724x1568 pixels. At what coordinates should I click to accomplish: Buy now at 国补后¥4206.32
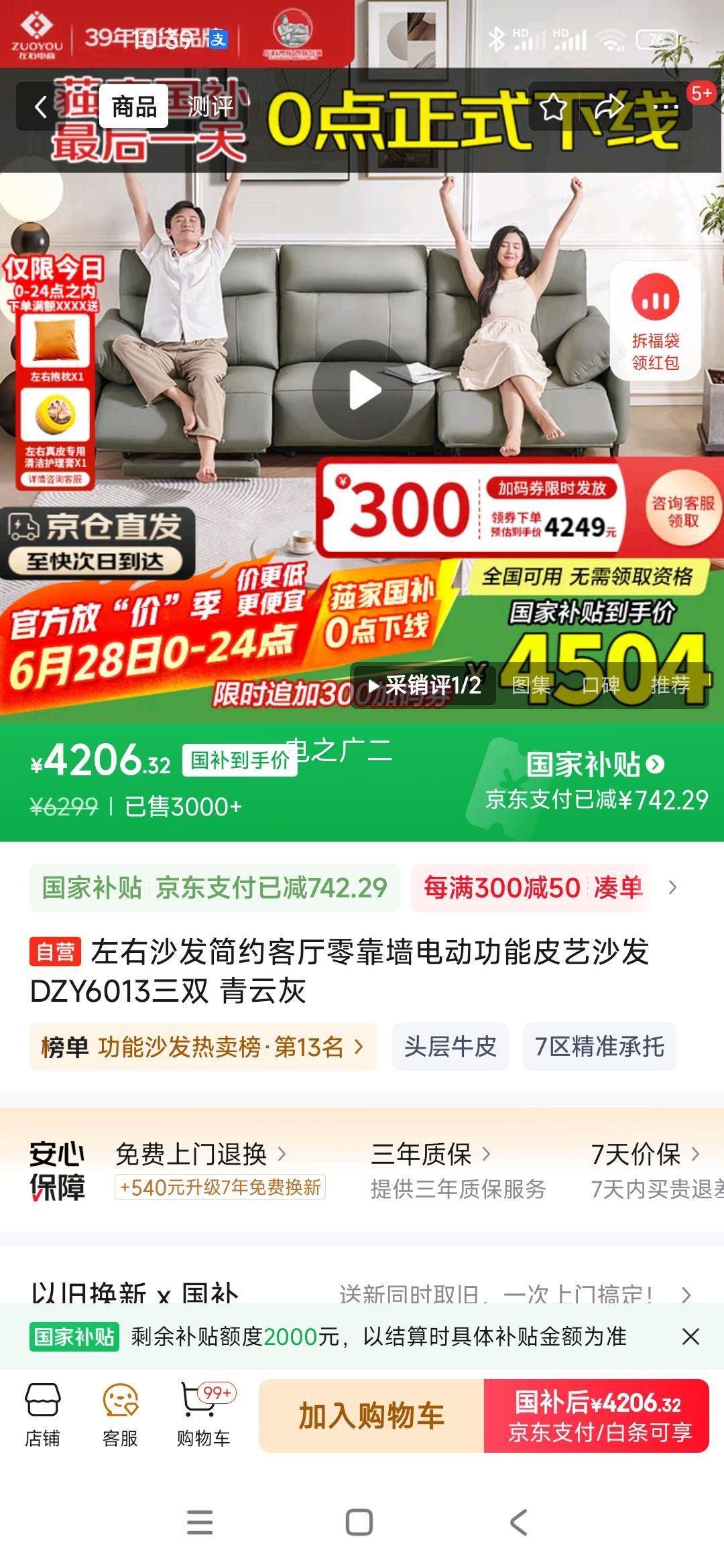pyautogui.click(x=597, y=1416)
